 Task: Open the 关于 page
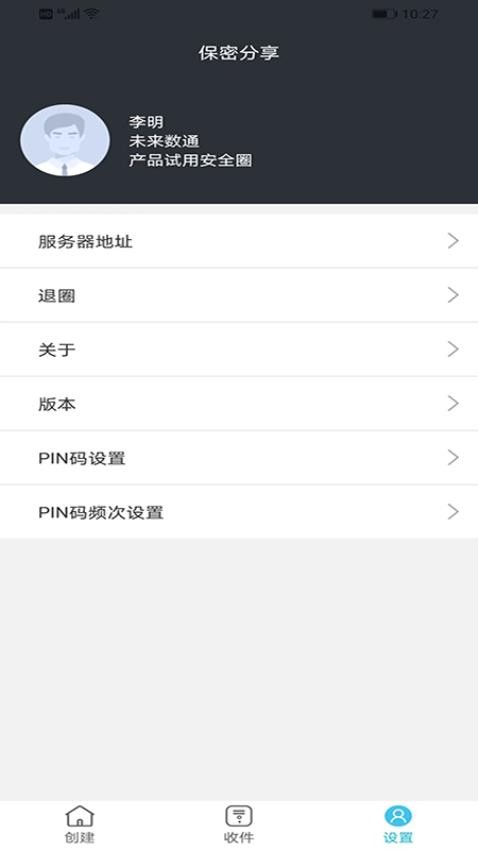[239, 350]
